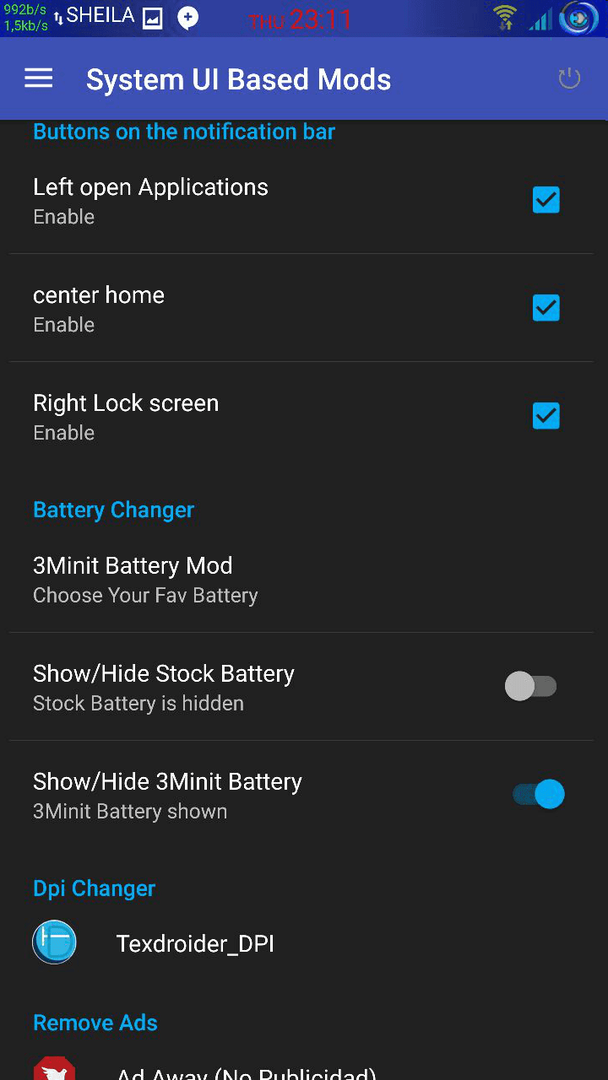This screenshot has height=1080, width=608.
Task: Tap the restart power icon in app bar
Action: click(x=569, y=79)
